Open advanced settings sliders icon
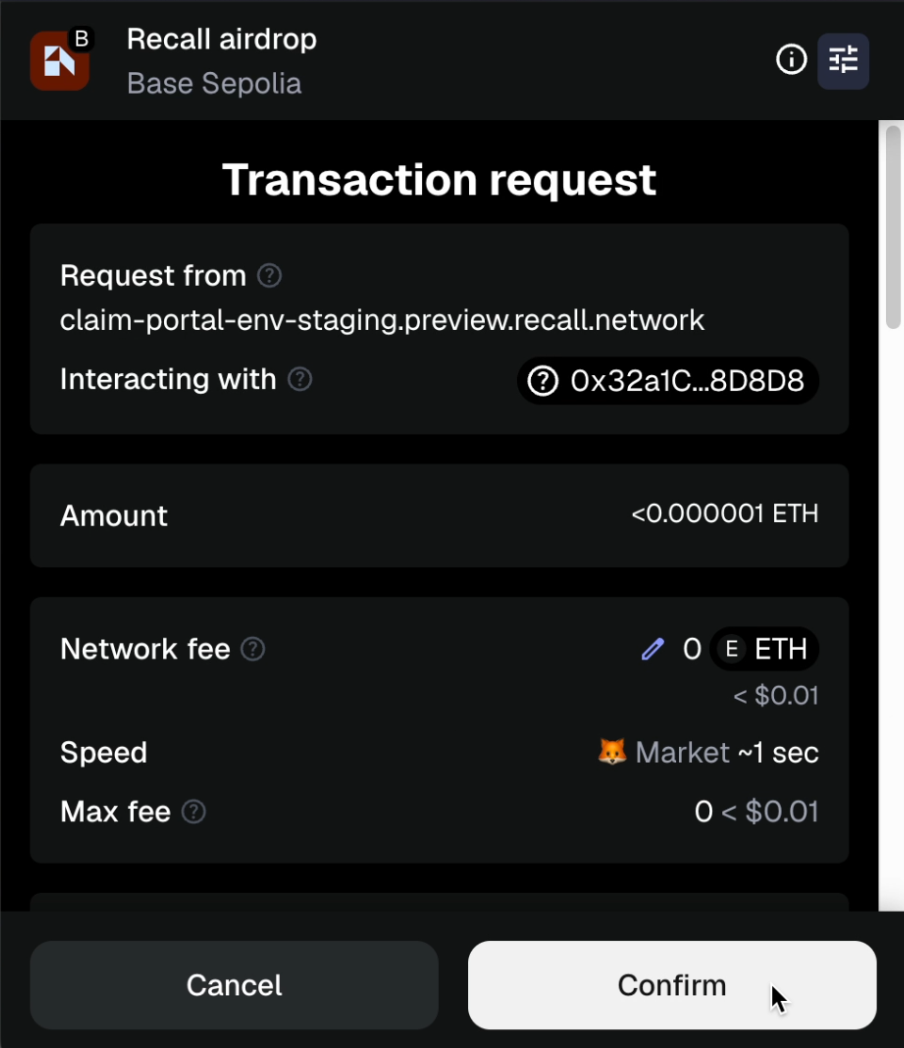Screen dimensions: 904x1048 [843, 61]
